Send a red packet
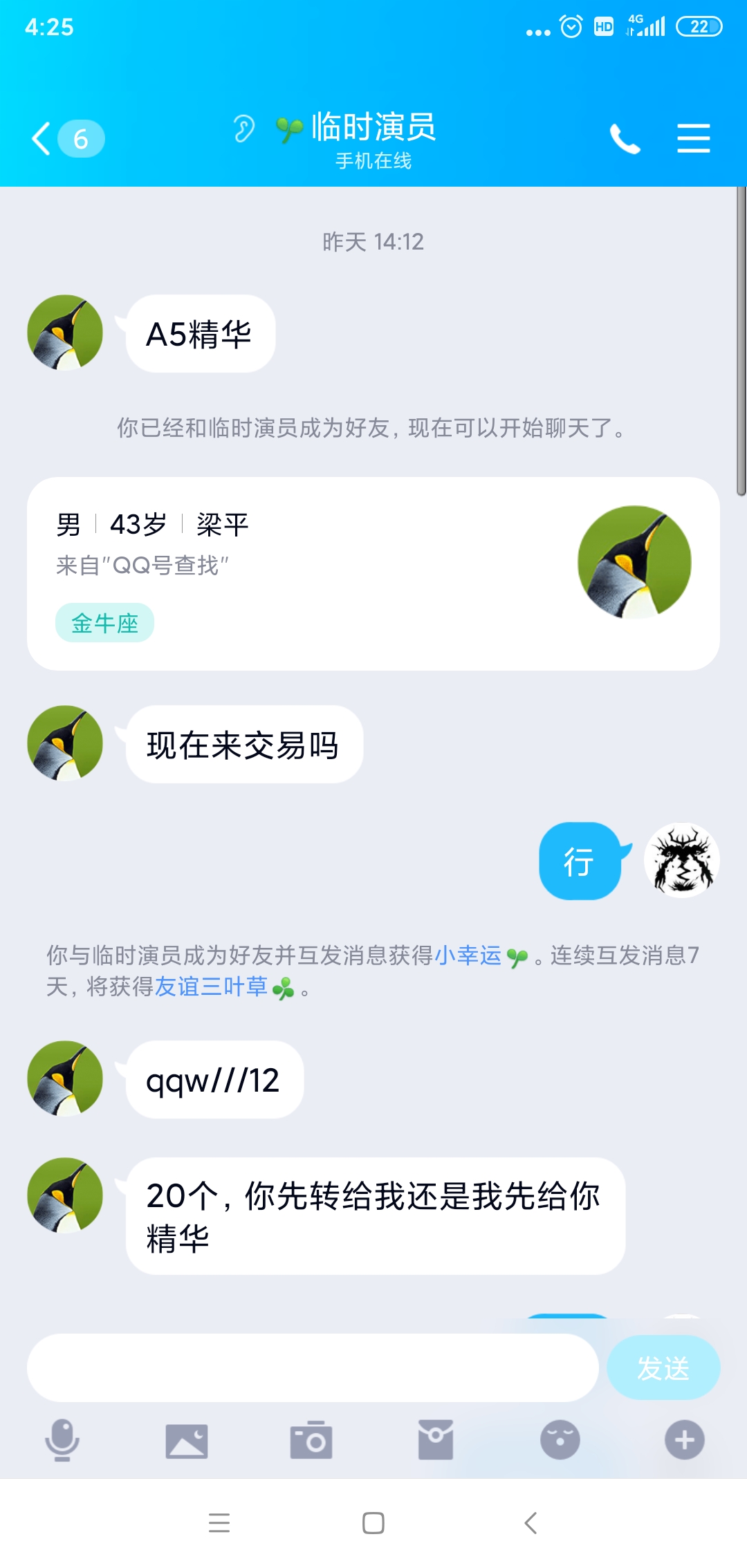747x1568 pixels. click(436, 1441)
